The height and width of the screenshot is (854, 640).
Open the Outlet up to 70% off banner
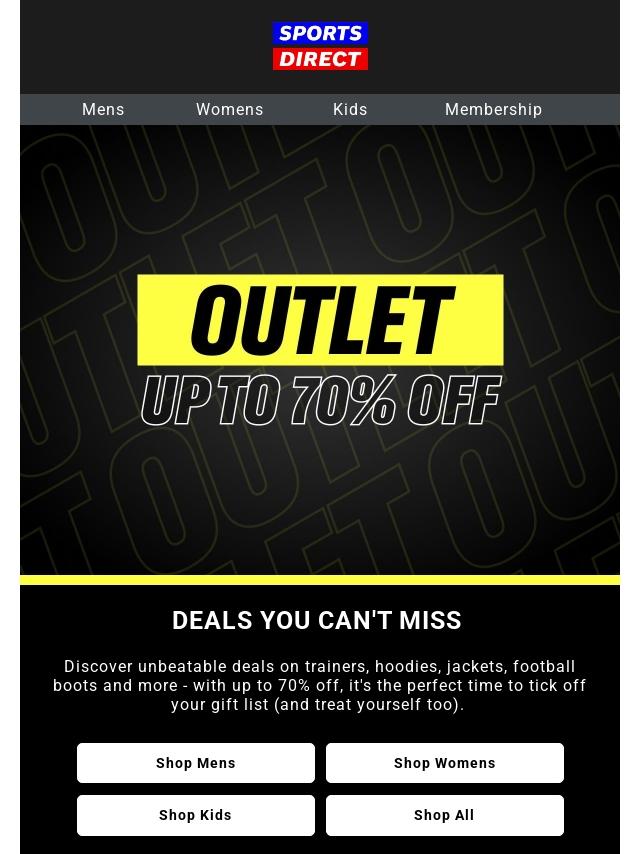(320, 350)
